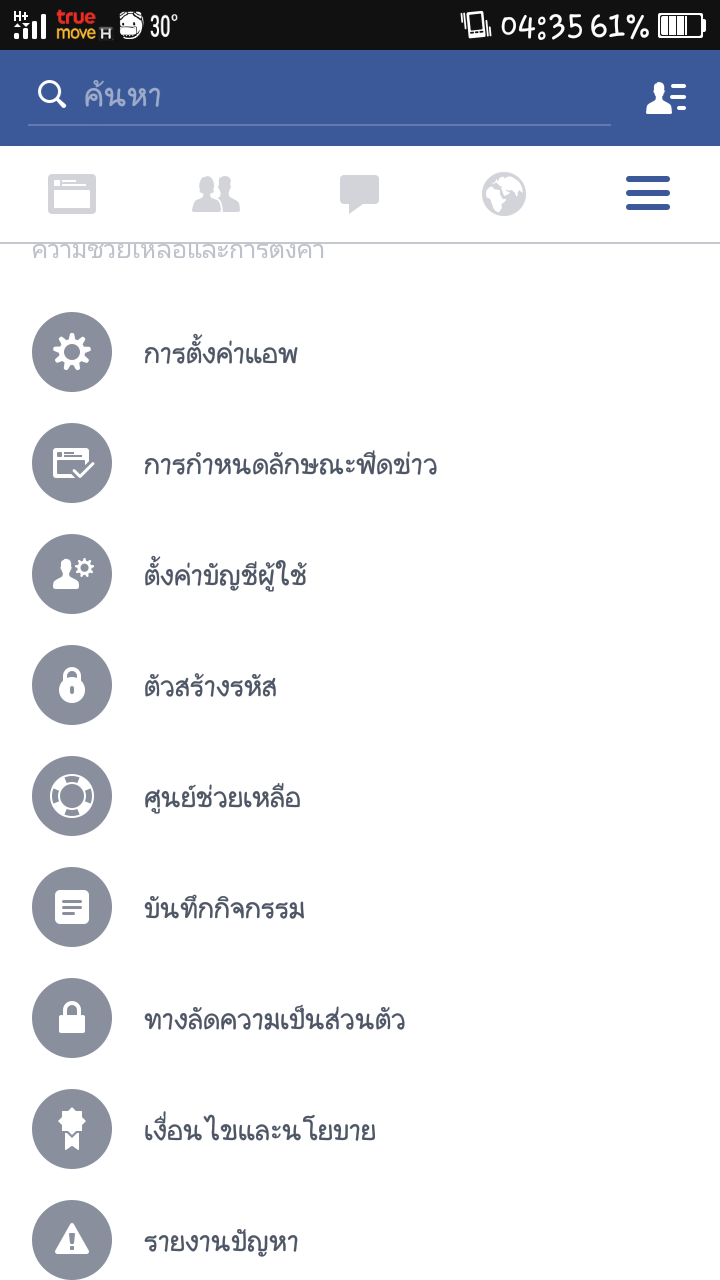Switch to the friend requests tab
The image size is (720, 1280).
(216, 194)
